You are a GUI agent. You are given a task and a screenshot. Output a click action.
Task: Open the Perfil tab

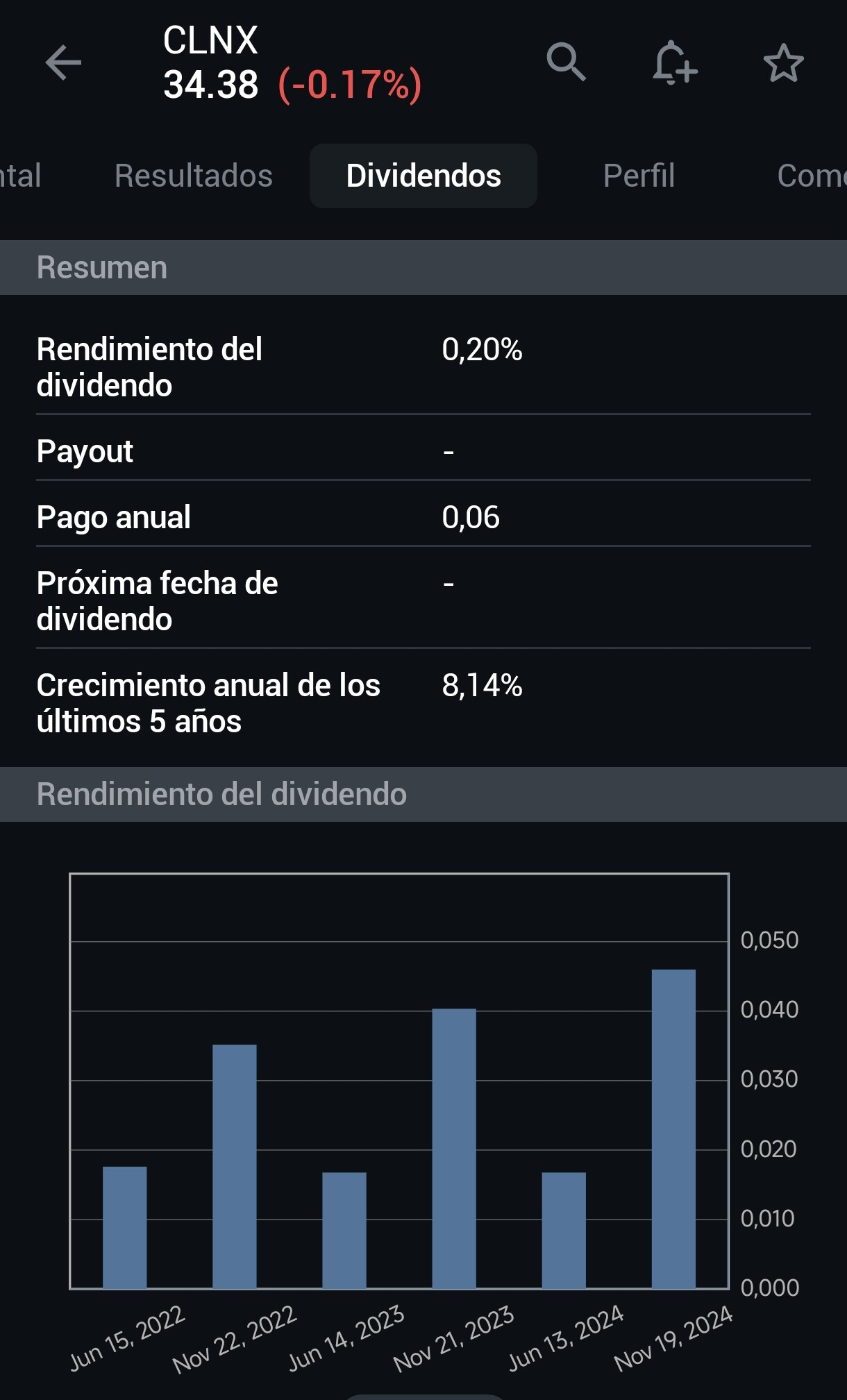[639, 176]
